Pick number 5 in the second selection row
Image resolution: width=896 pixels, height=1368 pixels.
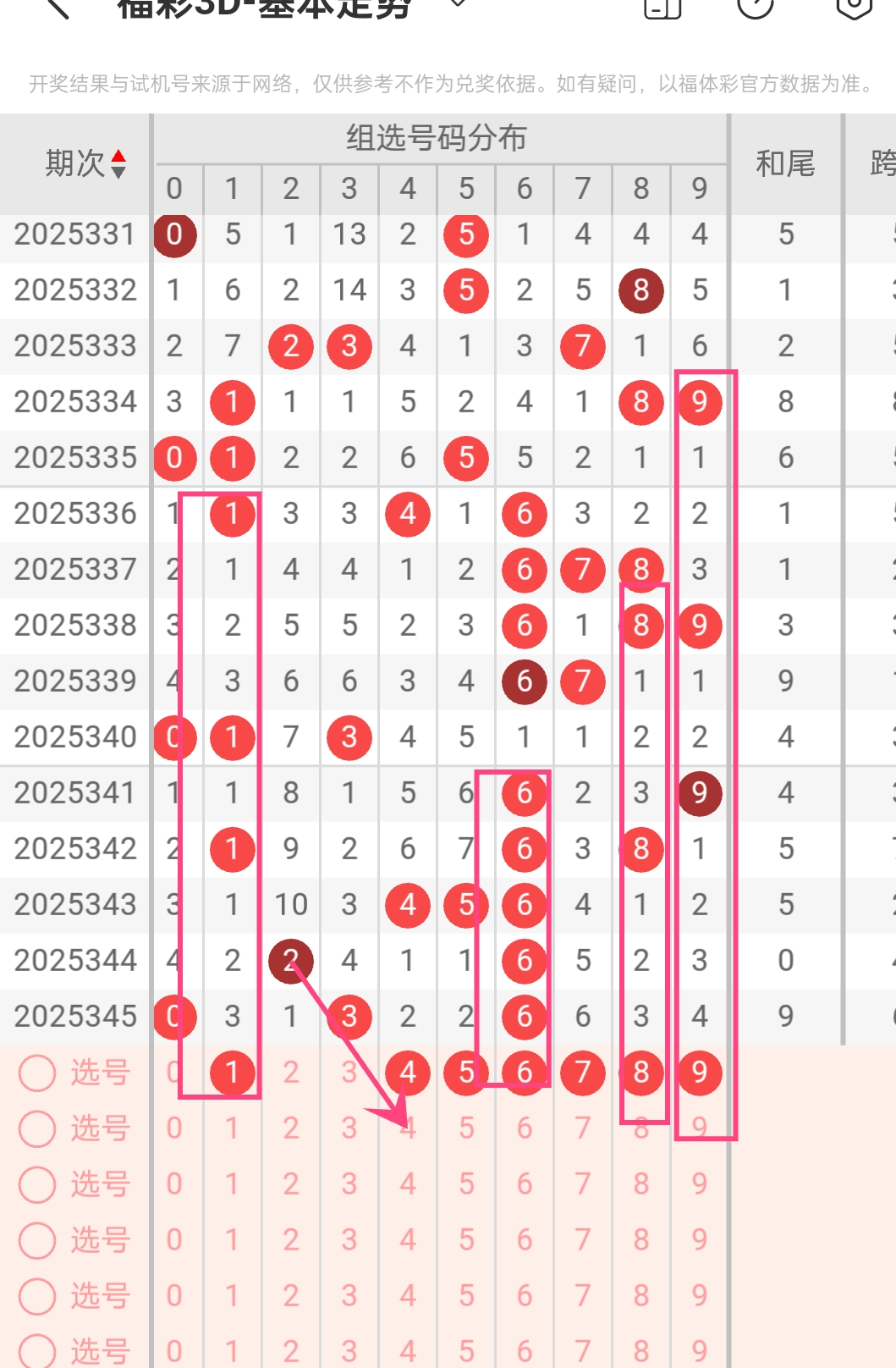[x=465, y=1128]
